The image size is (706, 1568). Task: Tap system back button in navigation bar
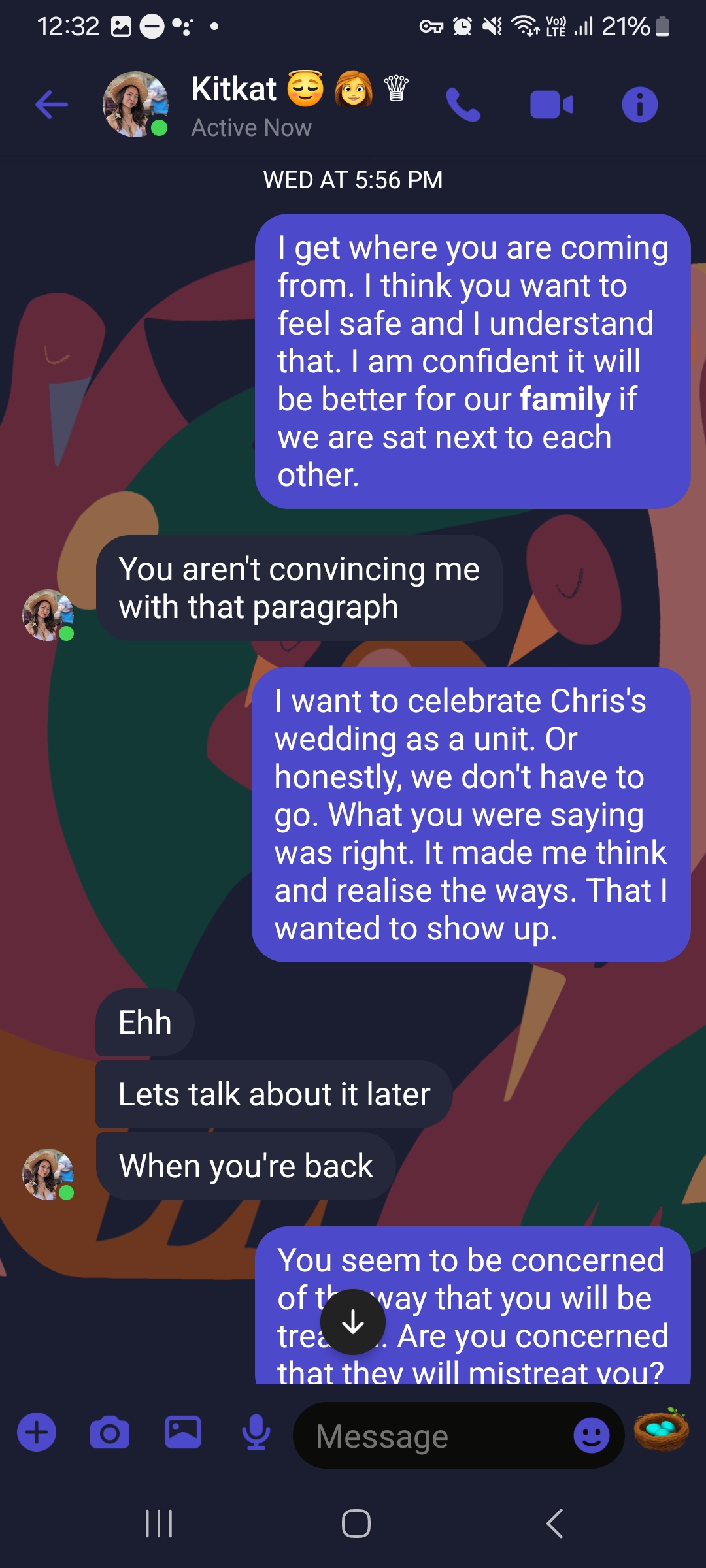[554, 1524]
